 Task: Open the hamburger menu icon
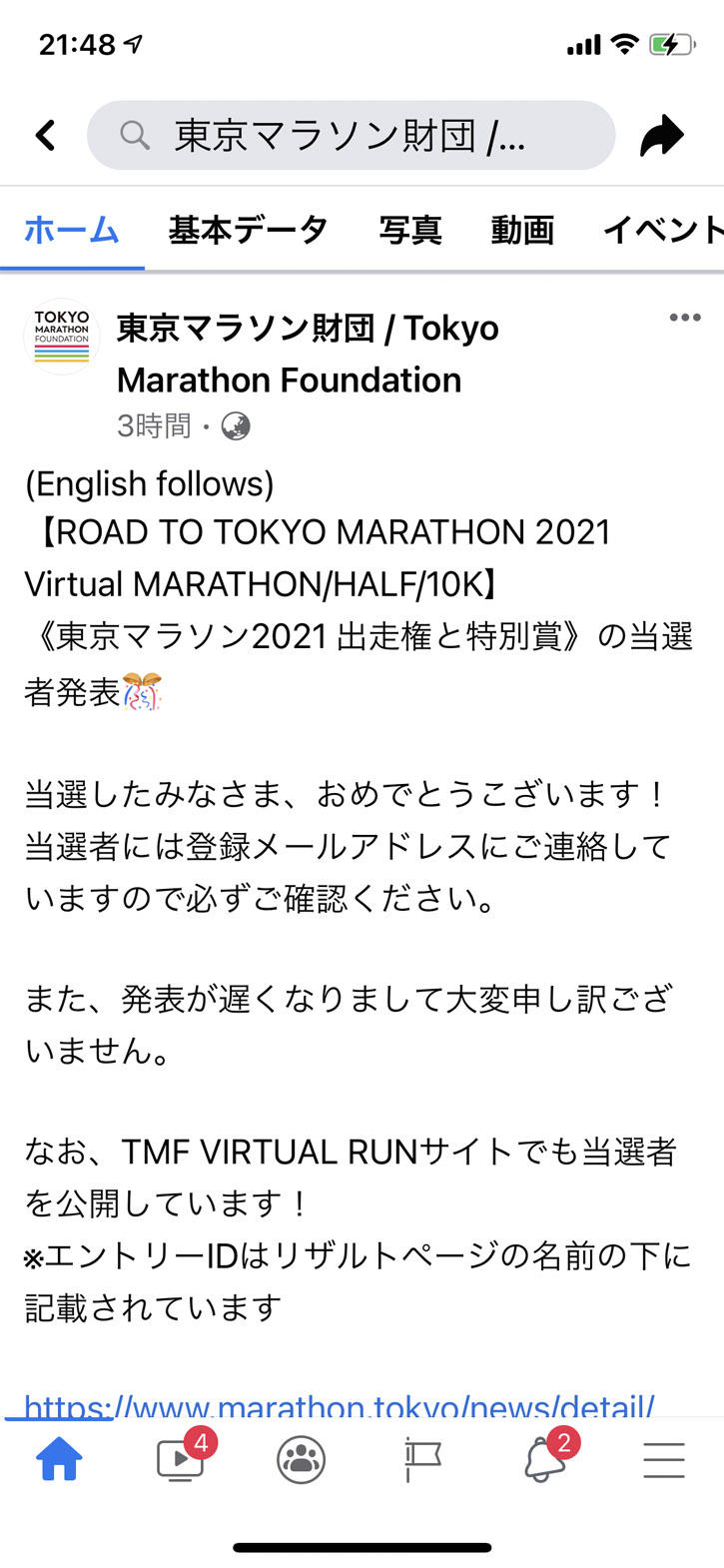click(663, 1459)
